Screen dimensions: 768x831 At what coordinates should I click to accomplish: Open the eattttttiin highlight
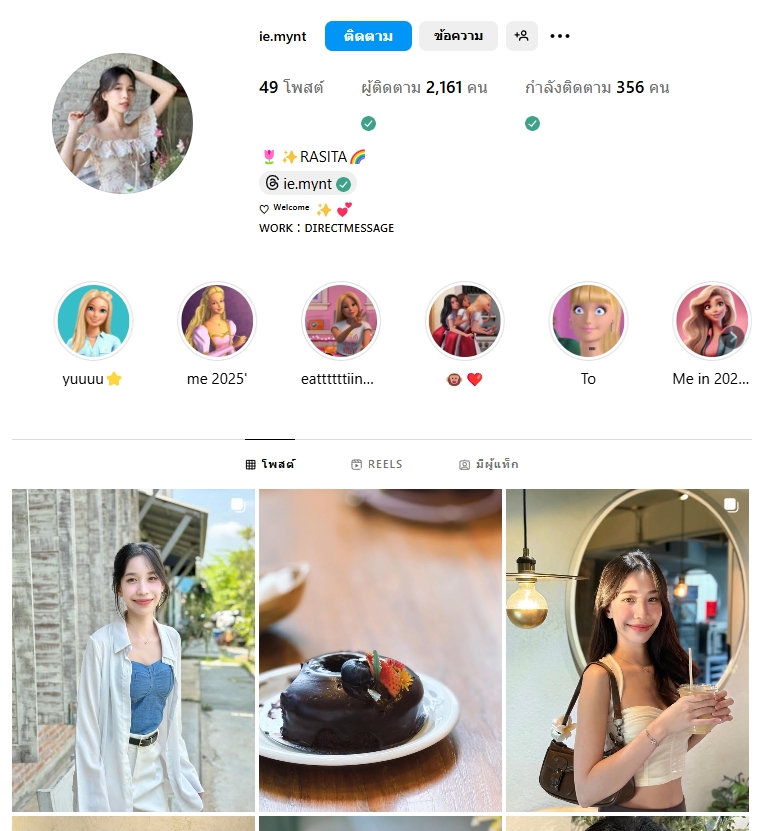[340, 321]
